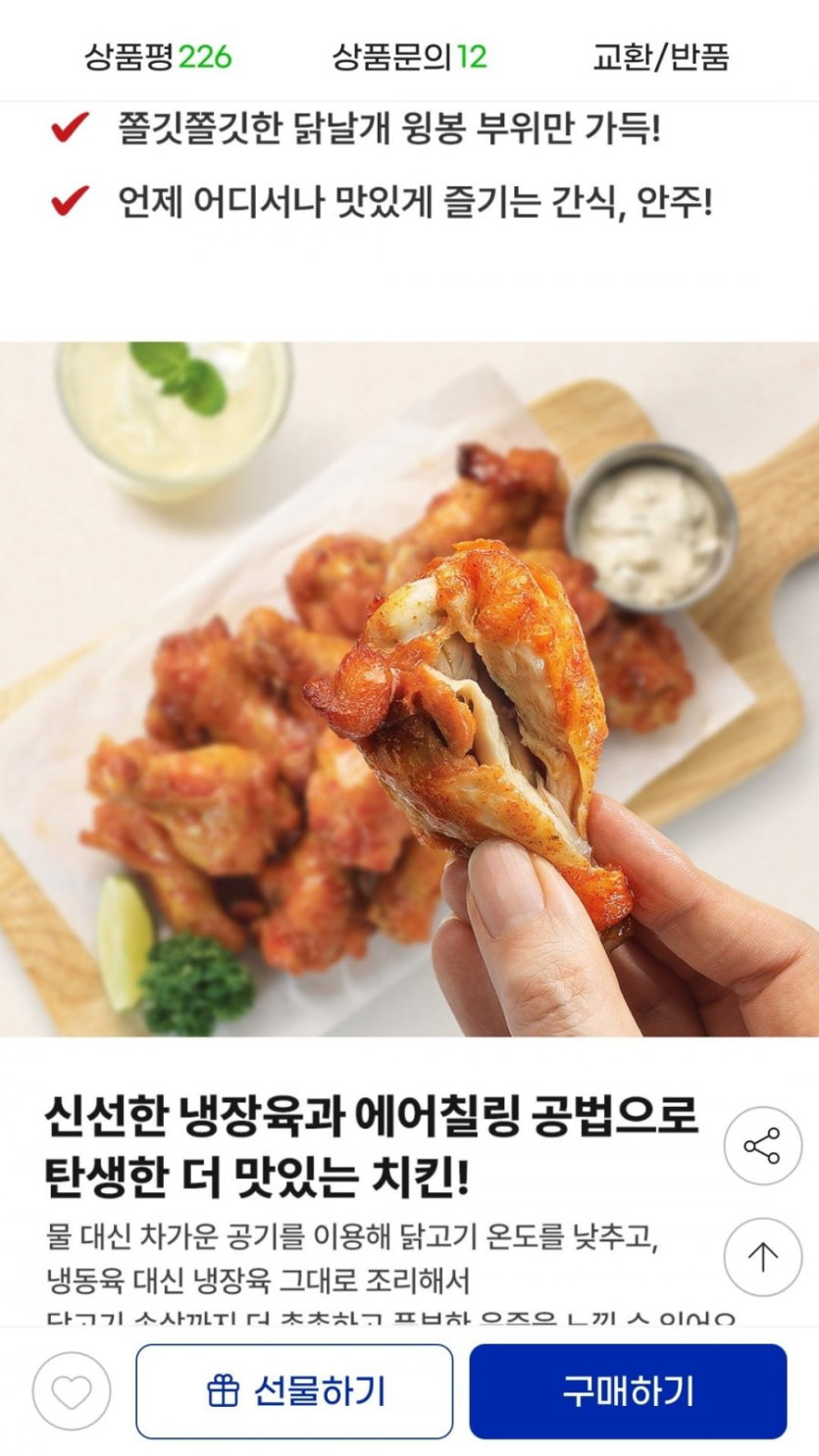Share this product
The height and width of the screenshot is (1456, 819).
pyautogui.click(x=762, y=1145)
